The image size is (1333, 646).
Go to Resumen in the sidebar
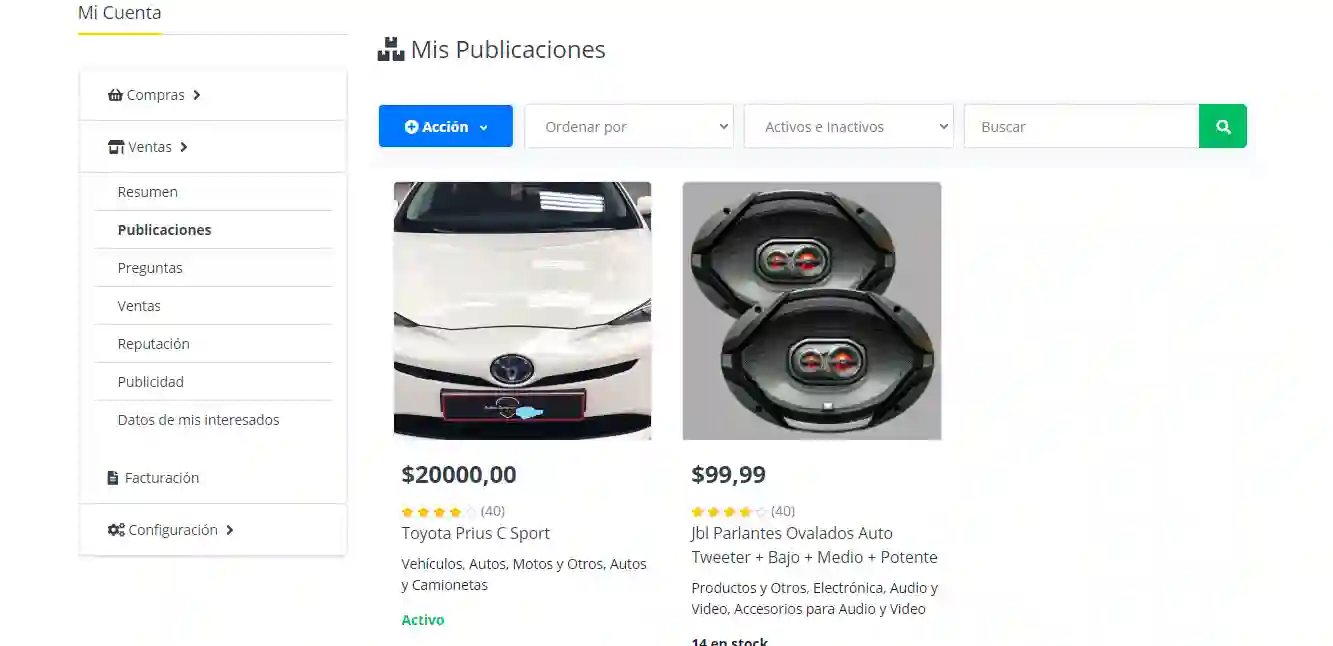pos(148,192)
